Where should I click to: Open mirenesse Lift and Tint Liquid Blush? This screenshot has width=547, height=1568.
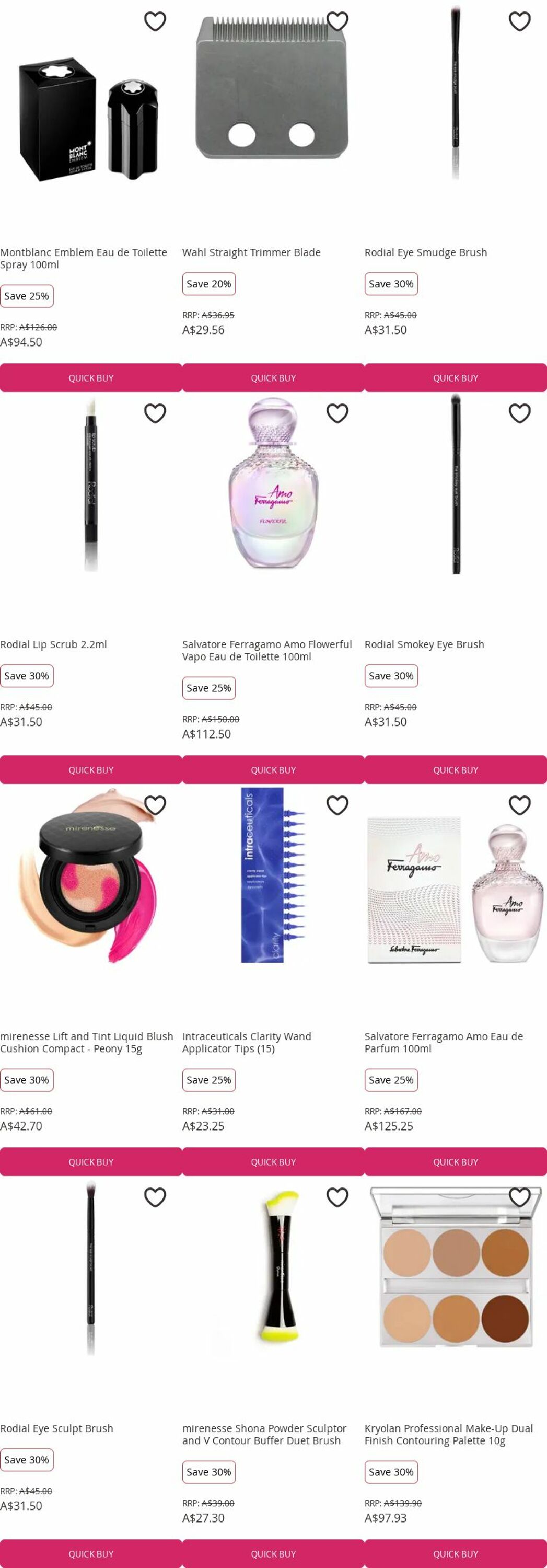click(86, 1042)
